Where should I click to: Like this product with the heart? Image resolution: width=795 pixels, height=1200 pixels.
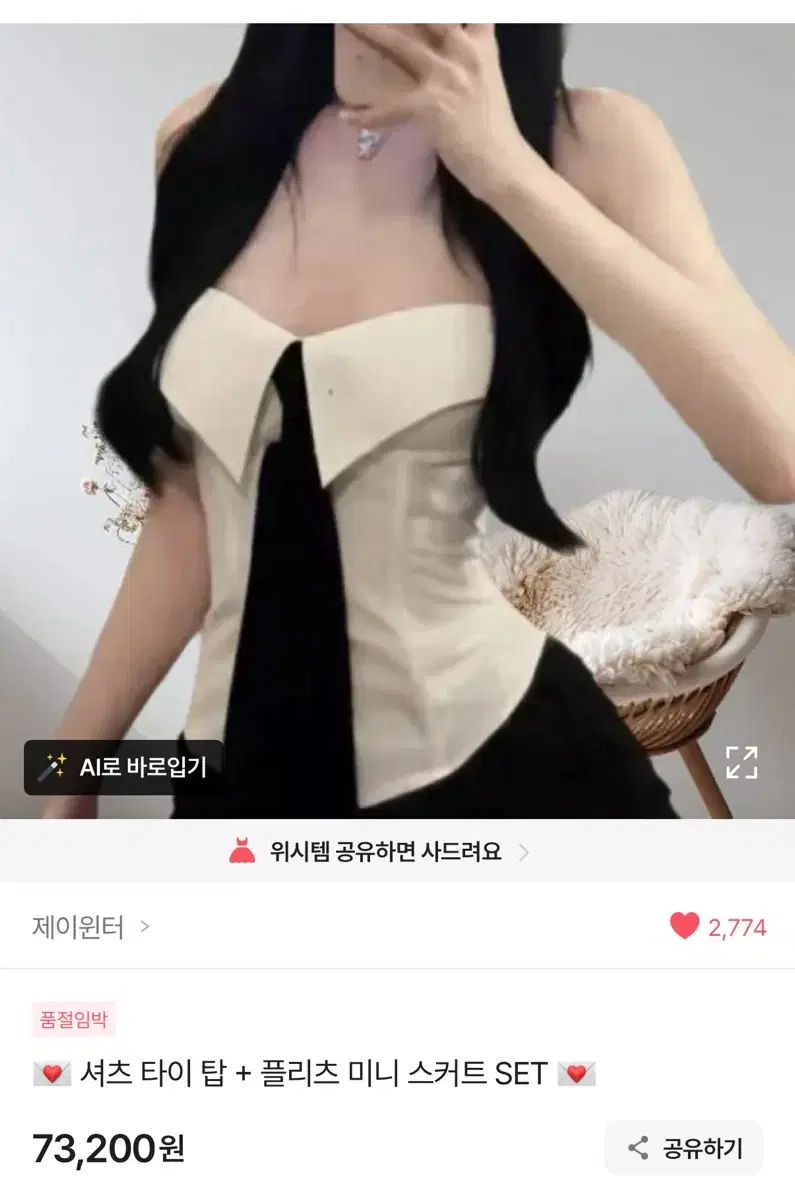coord(685,927)
